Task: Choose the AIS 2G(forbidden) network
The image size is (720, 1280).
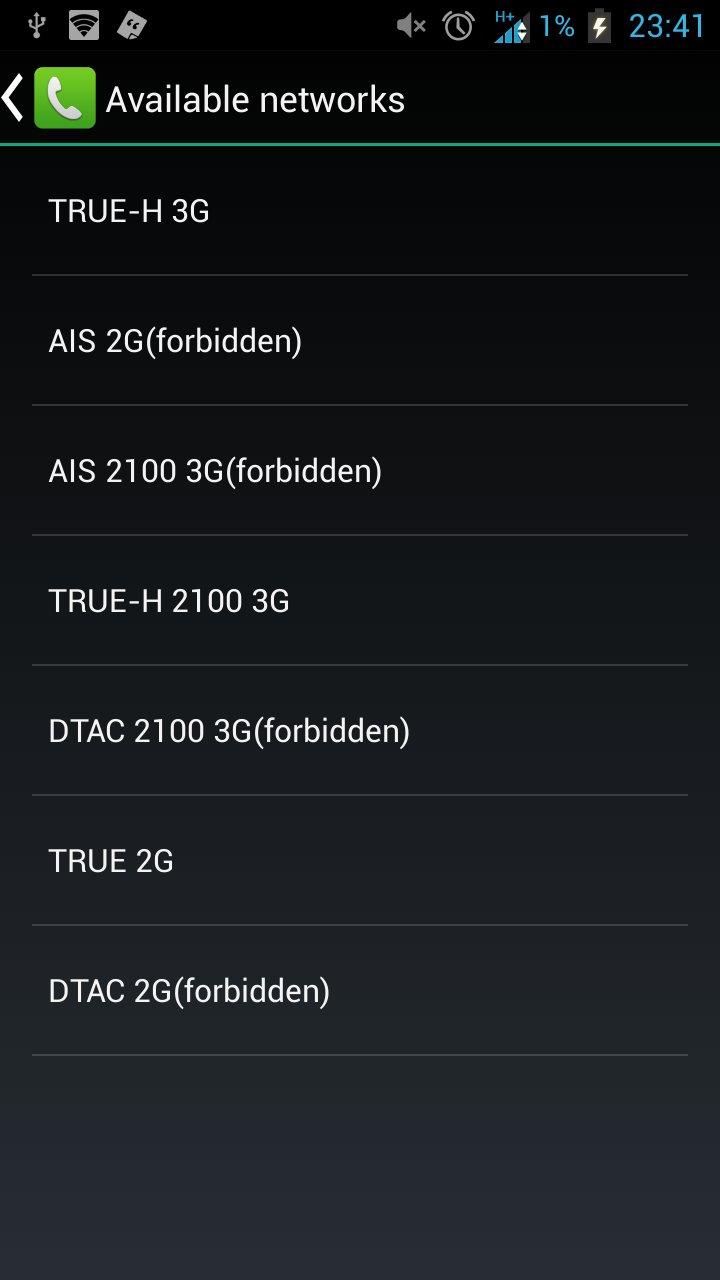Action: (360, 340)
